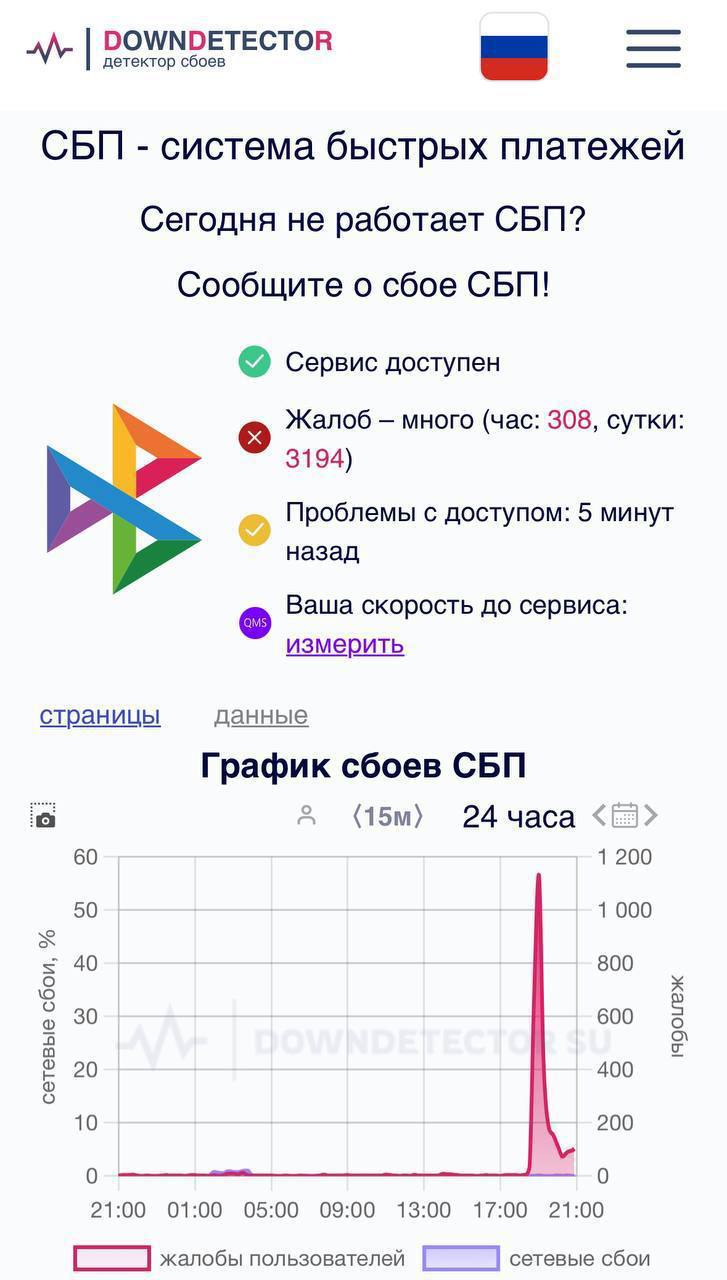This screenshot has width=727, height=1280.
Task: Switch to the 'страницы' tab
Action: coord(100,716)
